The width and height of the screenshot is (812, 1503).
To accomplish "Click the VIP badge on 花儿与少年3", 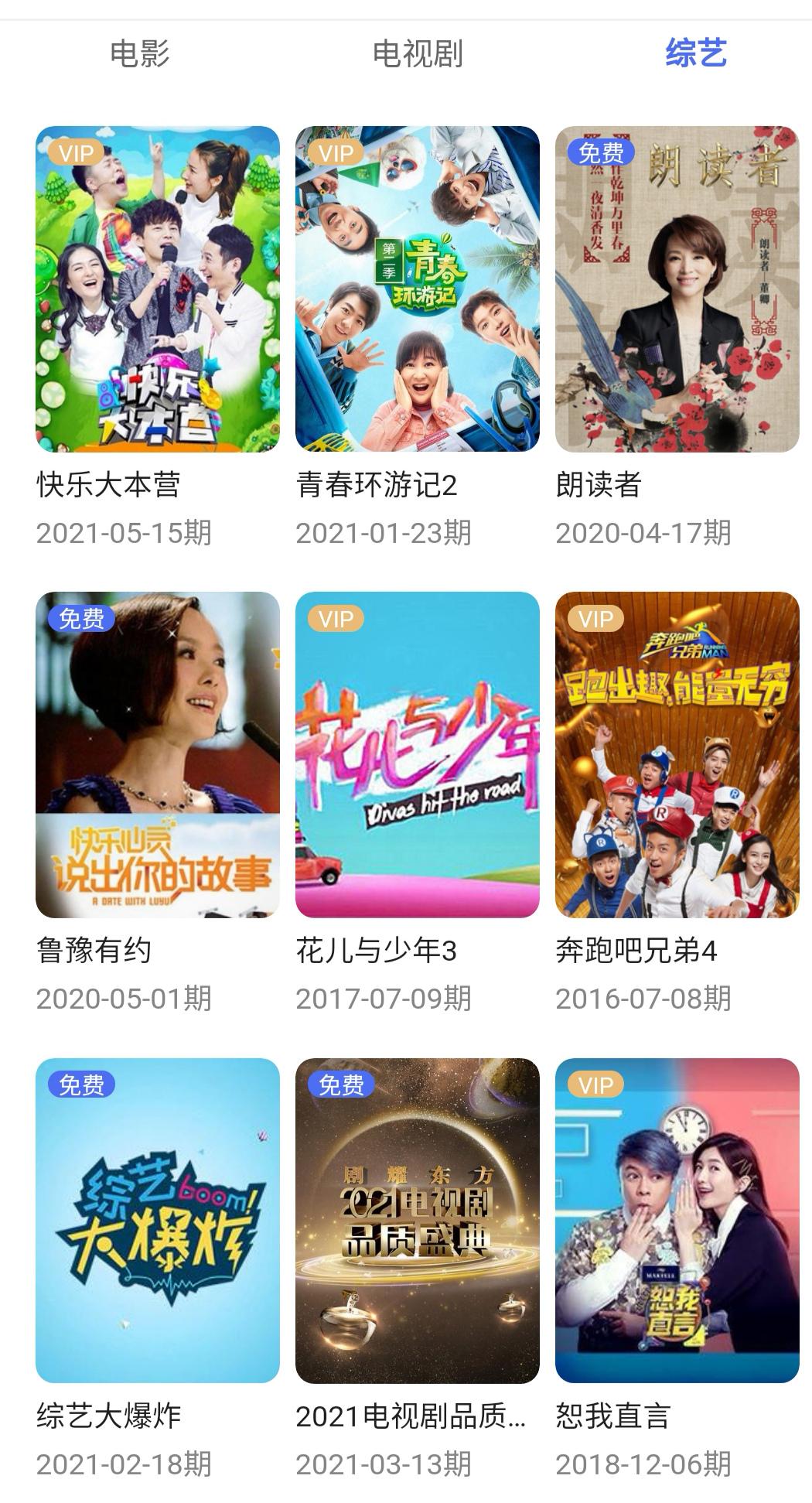I will 336,618.
